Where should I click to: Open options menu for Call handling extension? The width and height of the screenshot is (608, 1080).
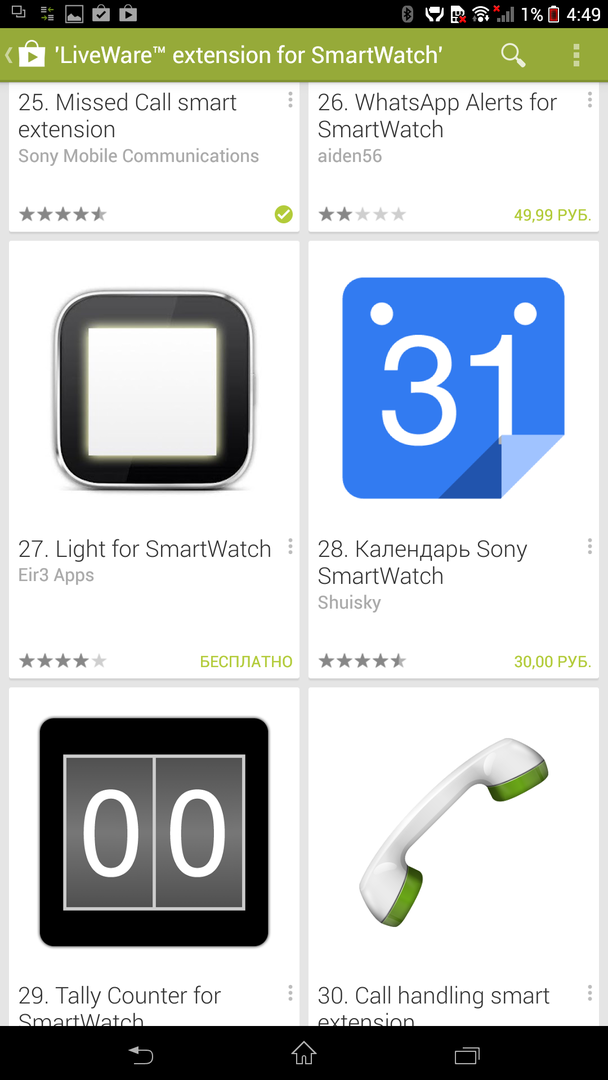pos(590,994)
